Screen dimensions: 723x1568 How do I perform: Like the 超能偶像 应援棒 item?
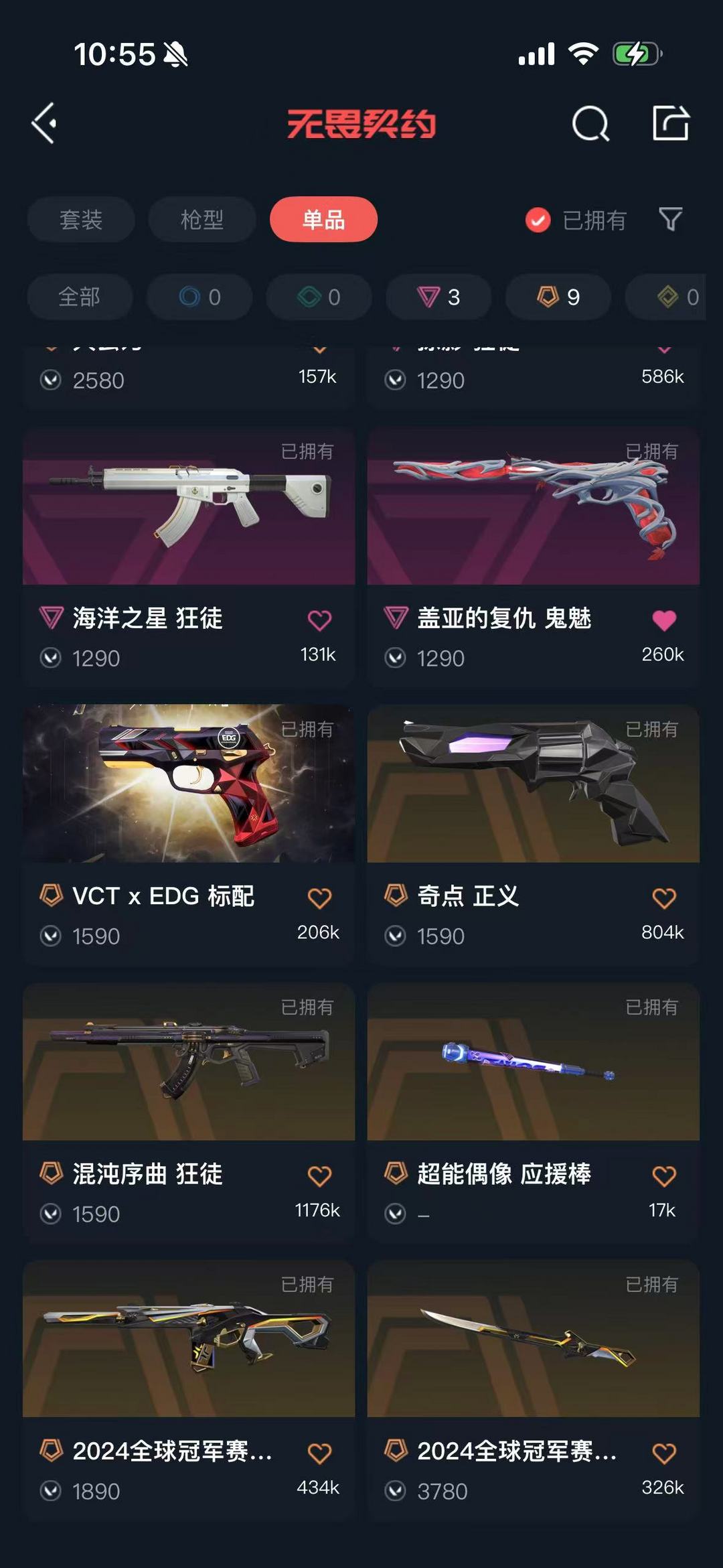(664, 1176)
